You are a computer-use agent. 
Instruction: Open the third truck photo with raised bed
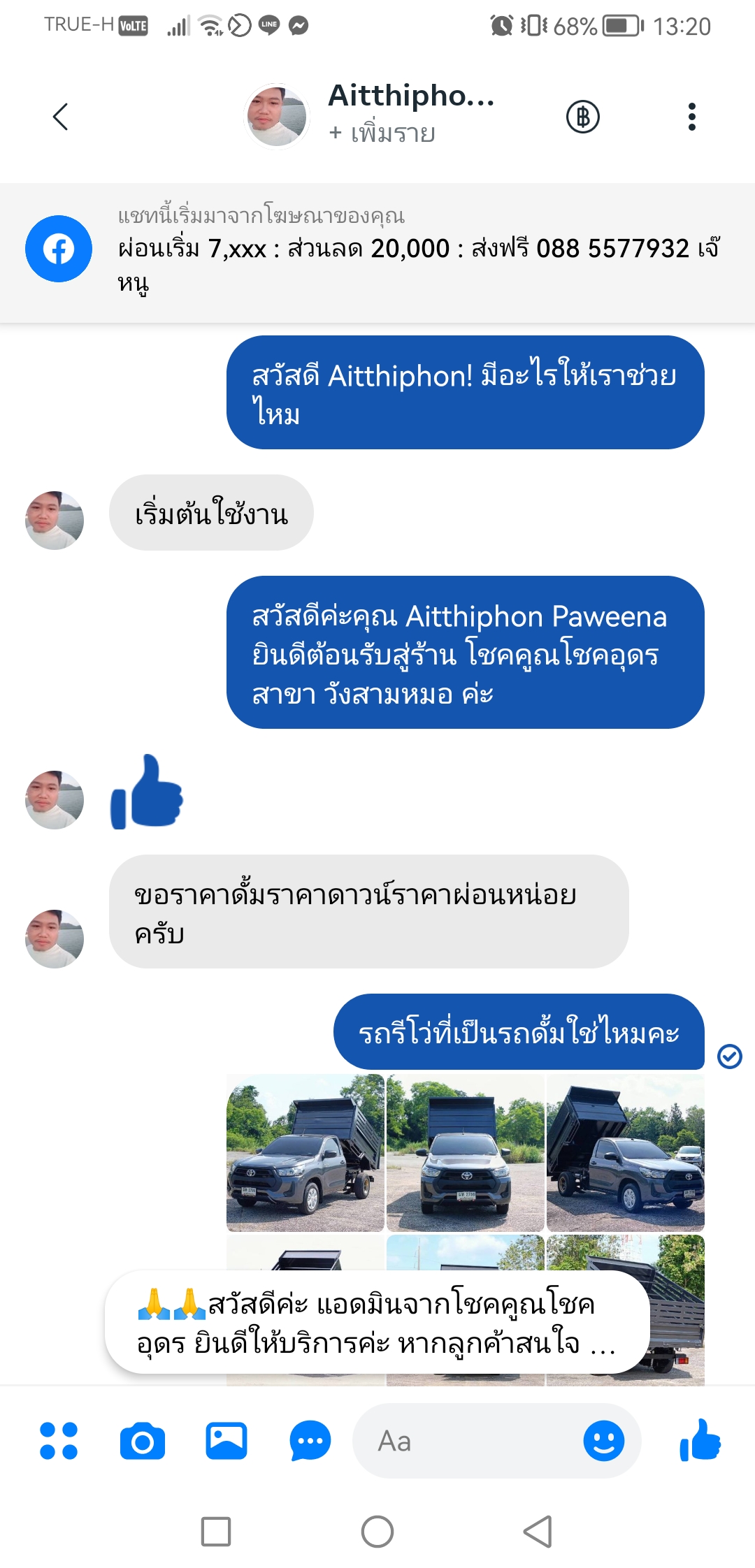point(625,1152)
